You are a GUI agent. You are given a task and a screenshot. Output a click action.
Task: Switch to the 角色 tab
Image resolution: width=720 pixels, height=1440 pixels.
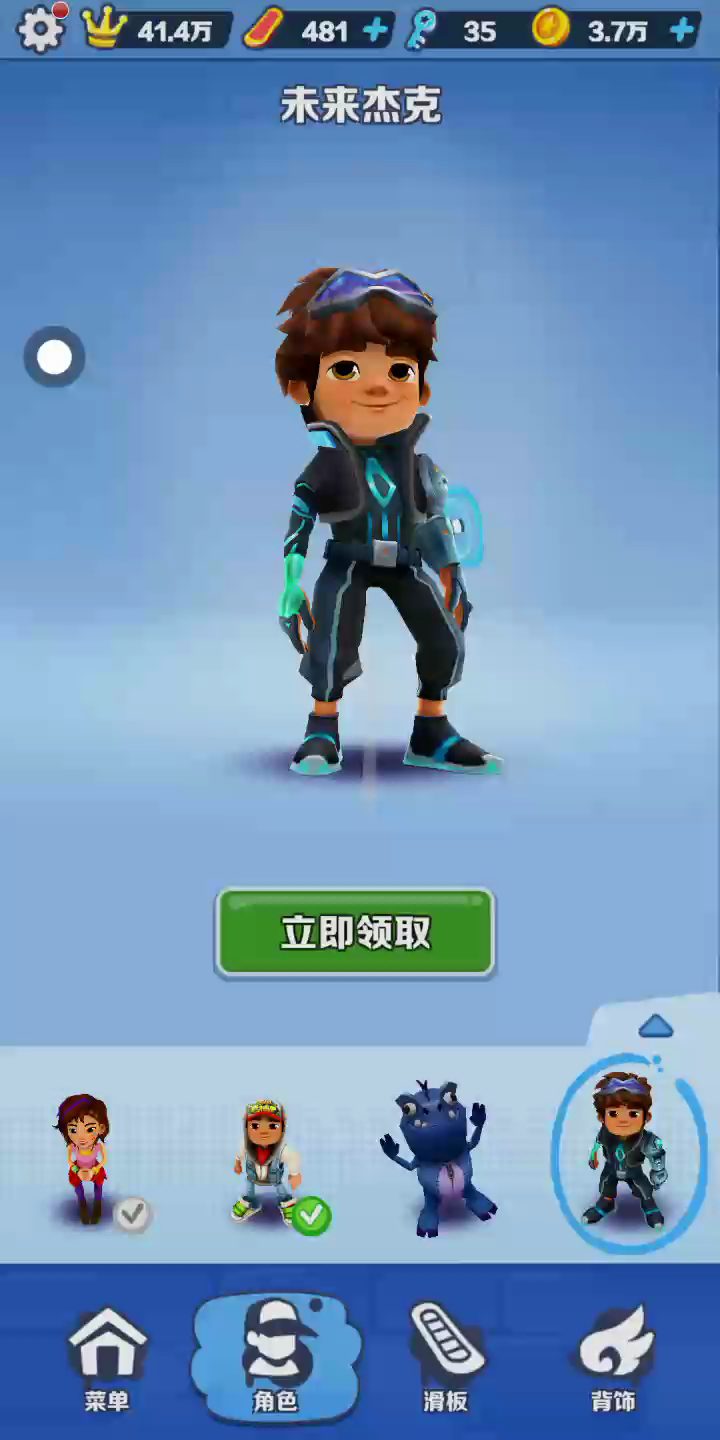[x=275, y=1359]
